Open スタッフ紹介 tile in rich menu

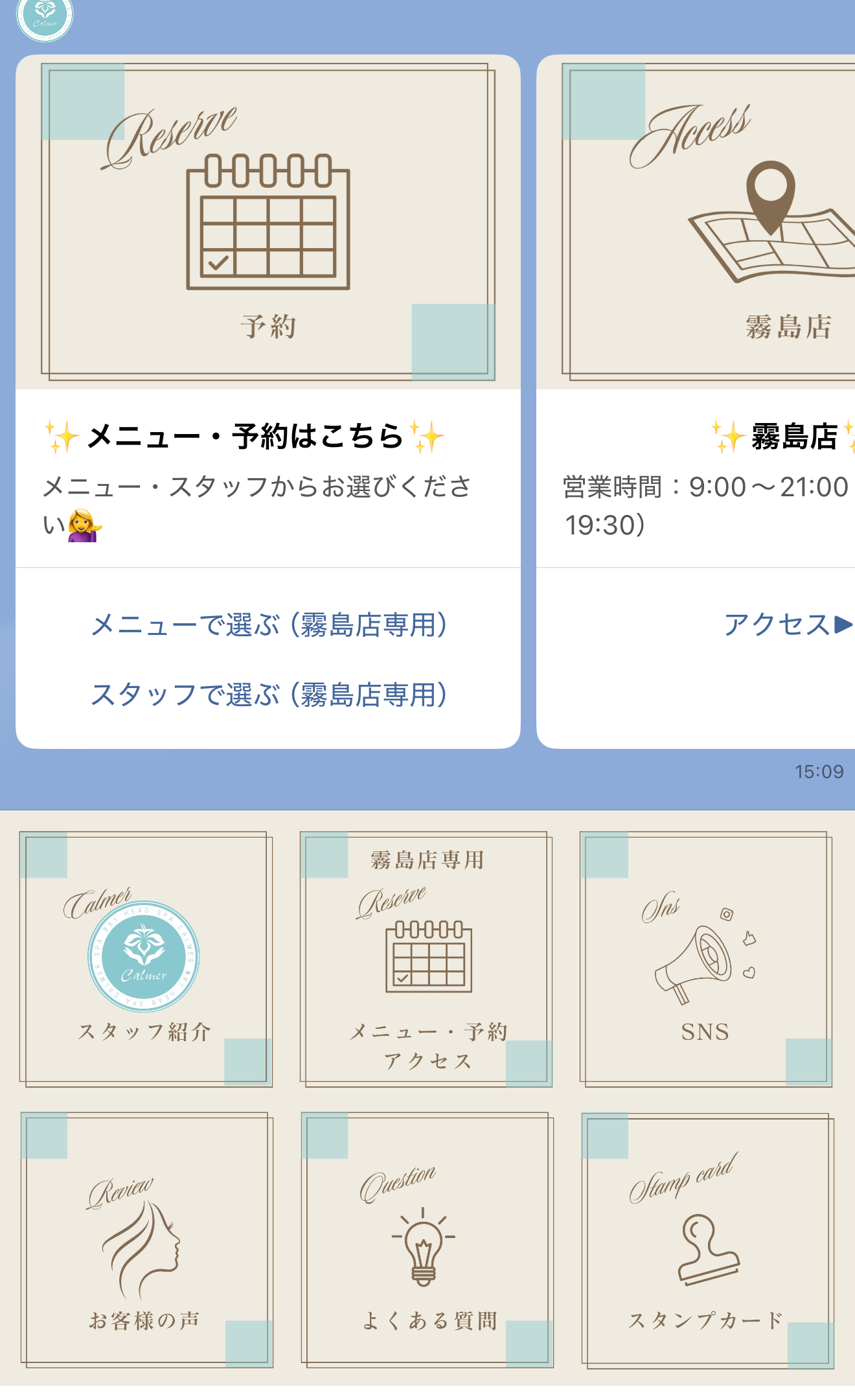(146, 959)
